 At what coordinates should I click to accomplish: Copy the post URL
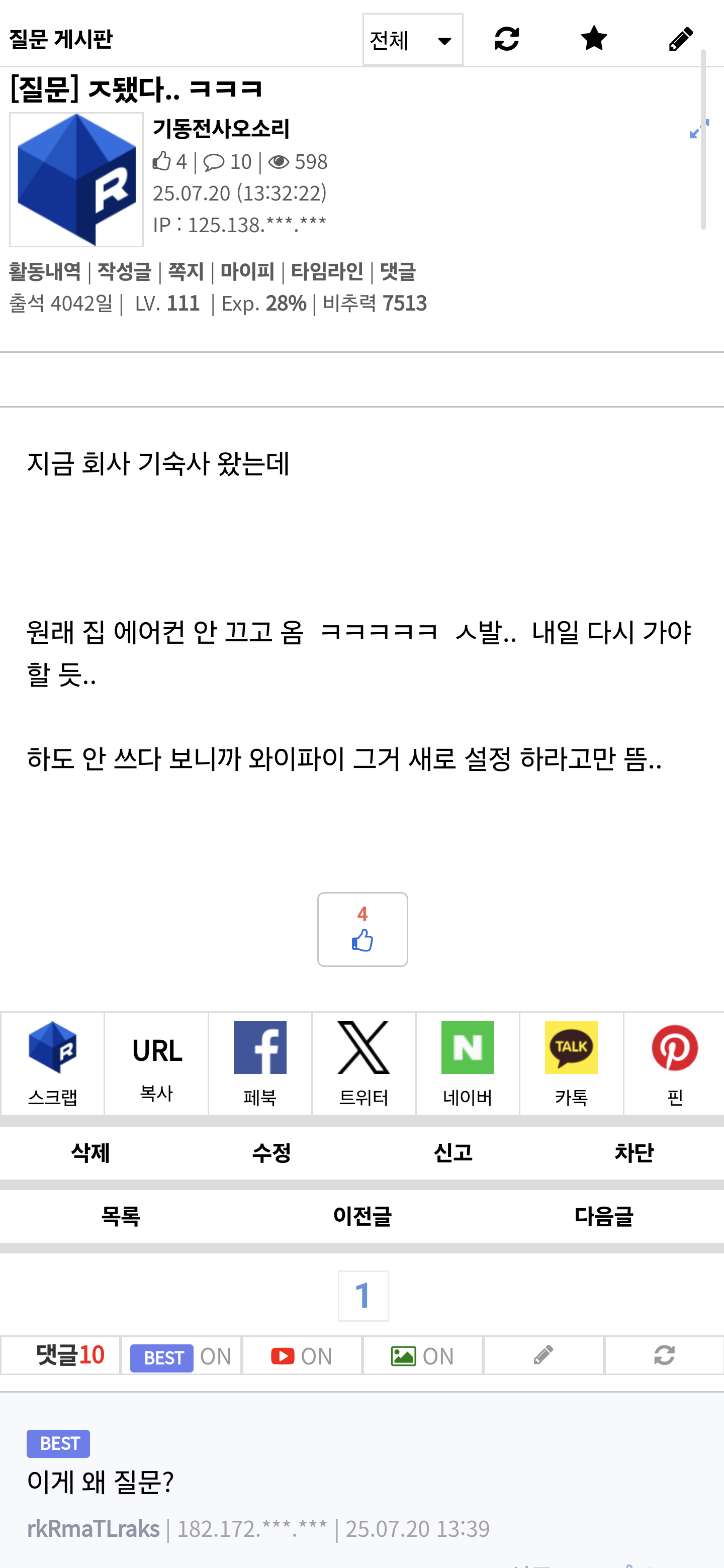tap(156, 1063)
